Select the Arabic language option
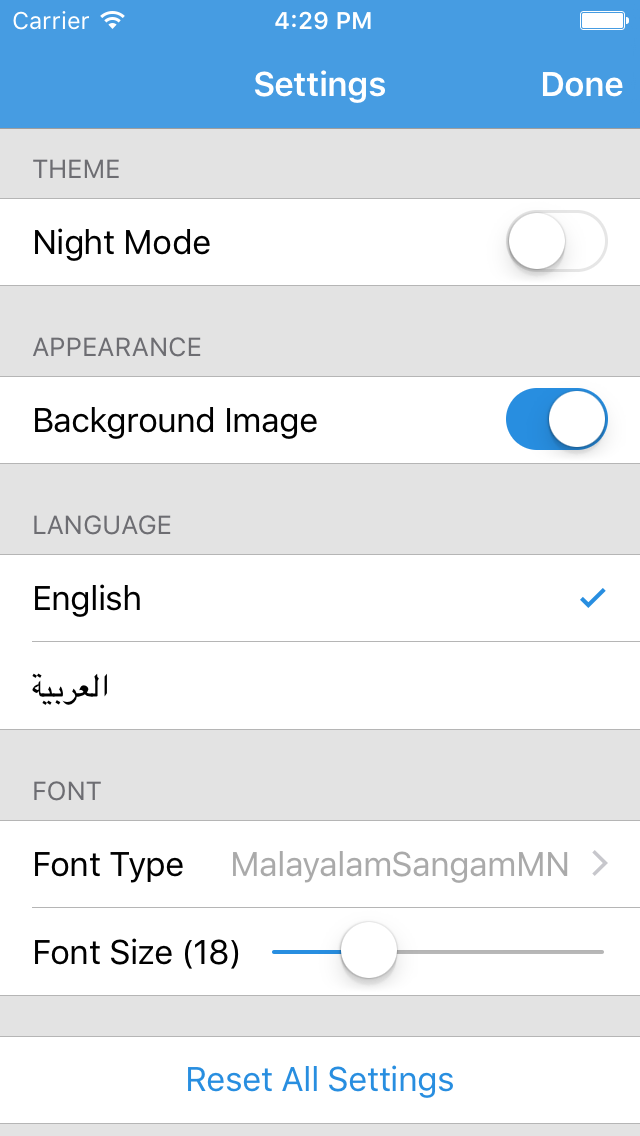 click(320, 686)
